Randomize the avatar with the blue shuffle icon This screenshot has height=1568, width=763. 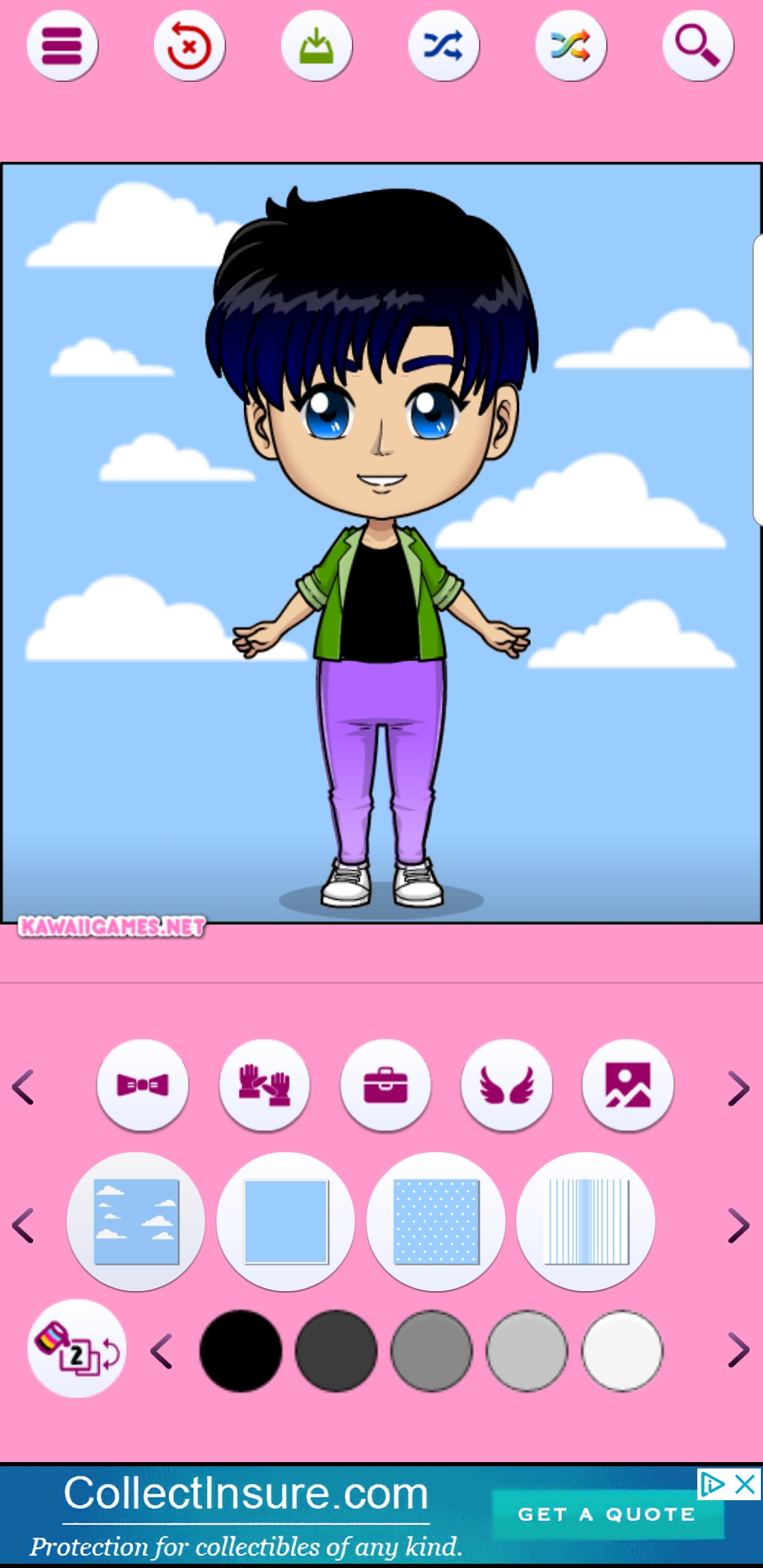pos(444,46)
